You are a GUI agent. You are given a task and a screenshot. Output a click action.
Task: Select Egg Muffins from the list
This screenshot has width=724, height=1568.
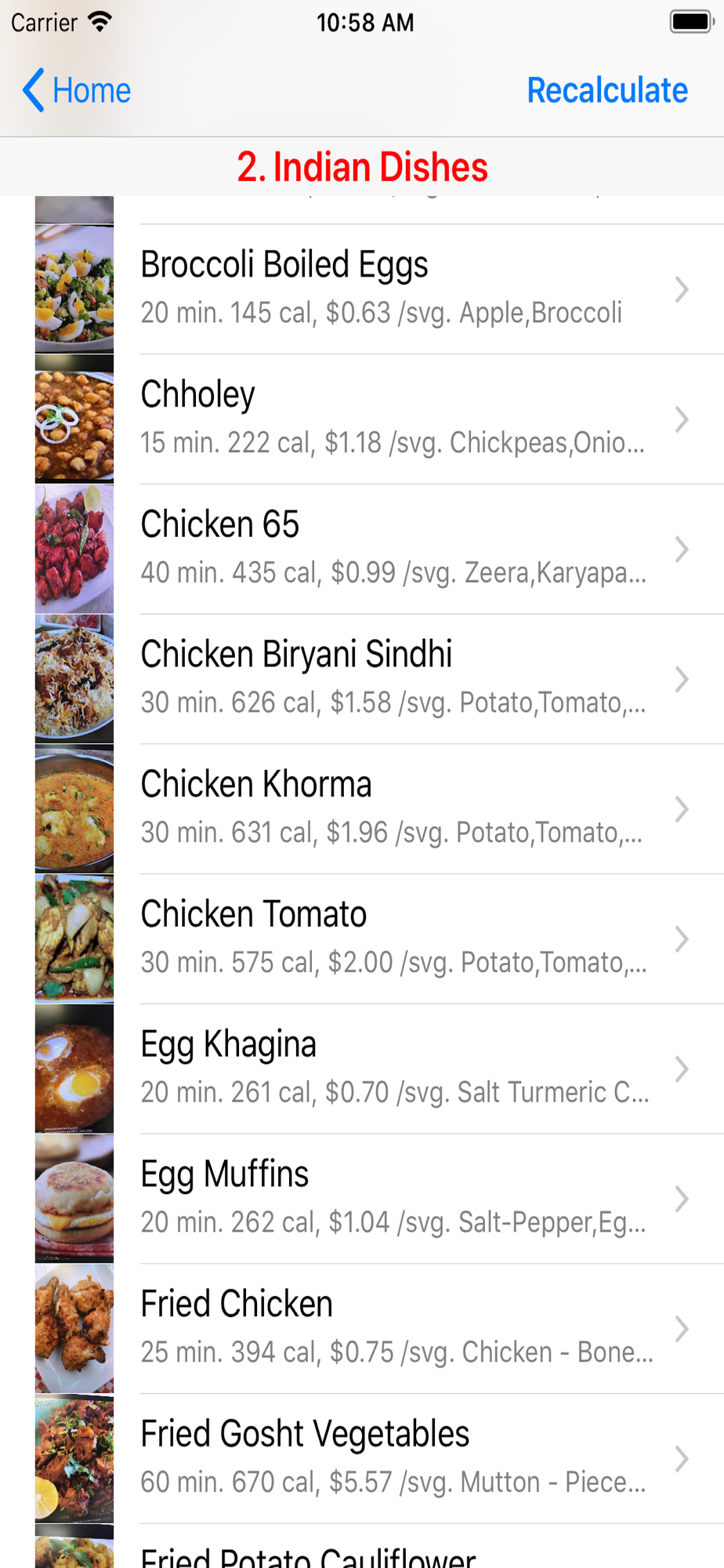pyautogui.click(x=392, y=1199)
